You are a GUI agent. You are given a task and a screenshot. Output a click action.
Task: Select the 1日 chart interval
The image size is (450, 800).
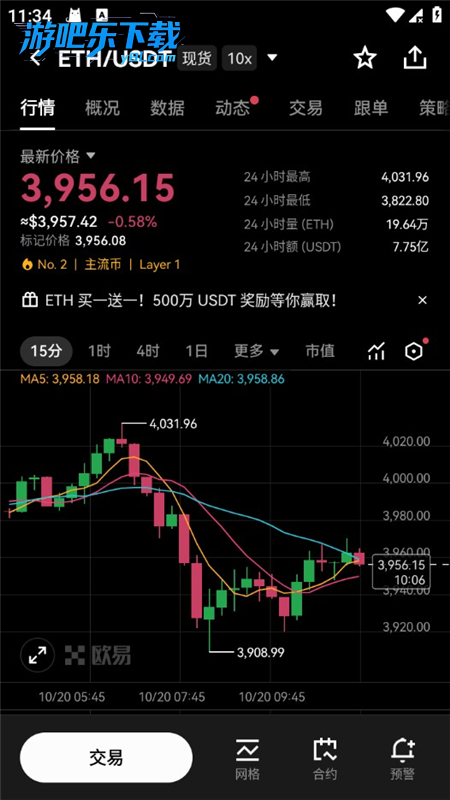coord(196,351)
